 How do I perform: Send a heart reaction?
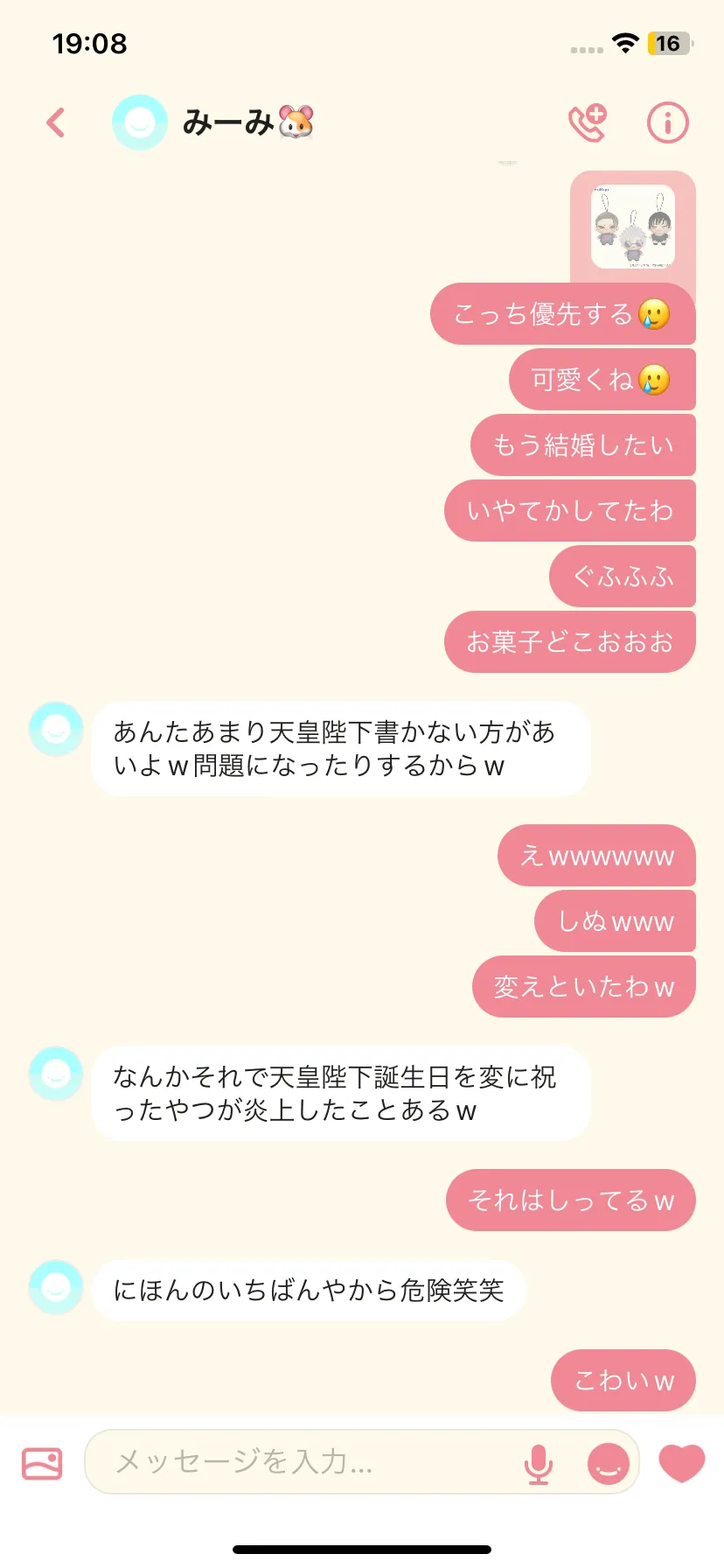pyautogui.click(x=681, y=1463)
